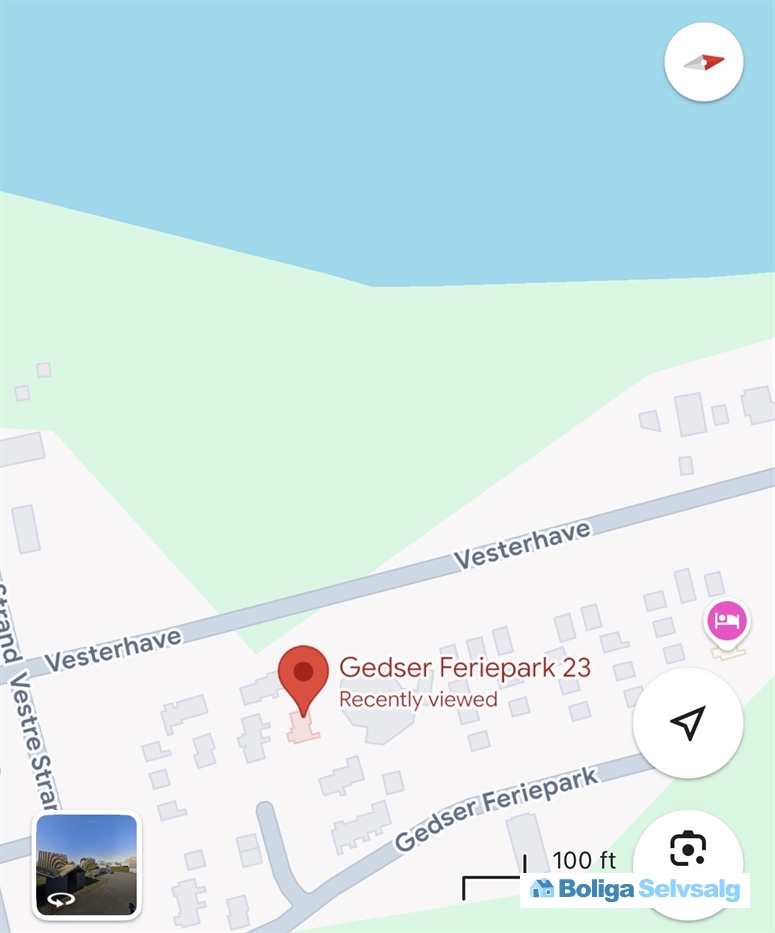Tap the compass to reset map orientation
Image resolution: width=775 pixels, height=933 pixels.
[703, 62]
